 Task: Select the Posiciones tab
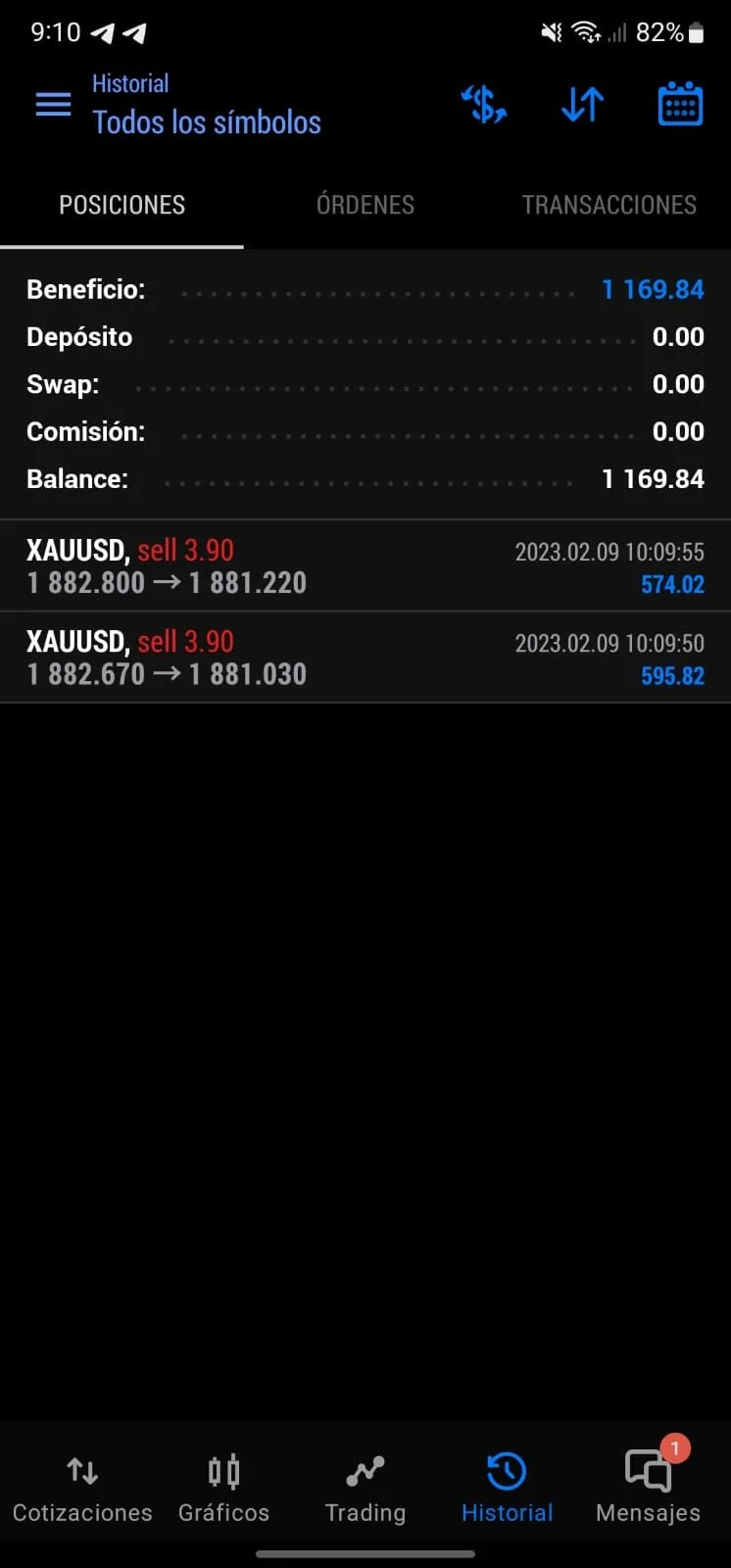pos(122,205)
